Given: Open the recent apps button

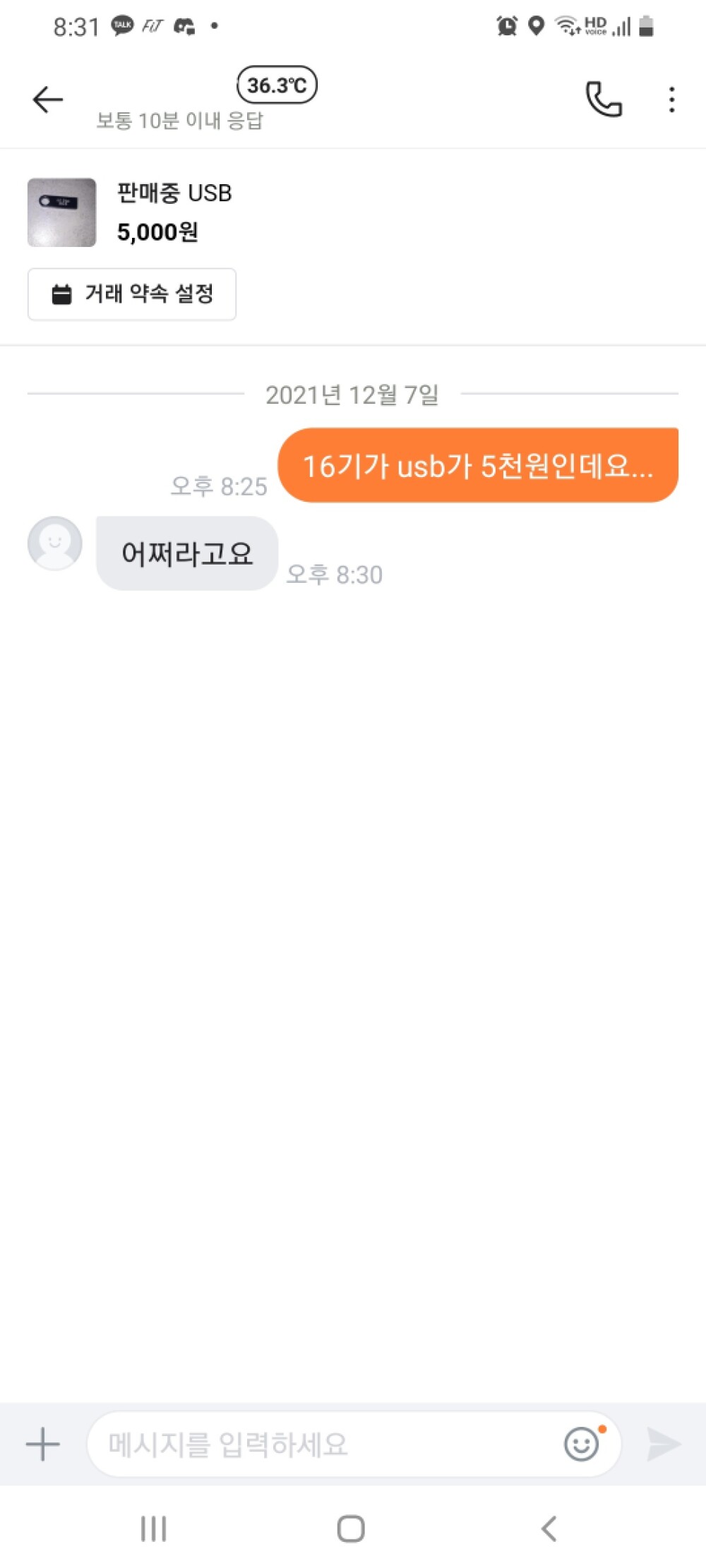Looking at the screenshot, I should tap(153, 1528).
